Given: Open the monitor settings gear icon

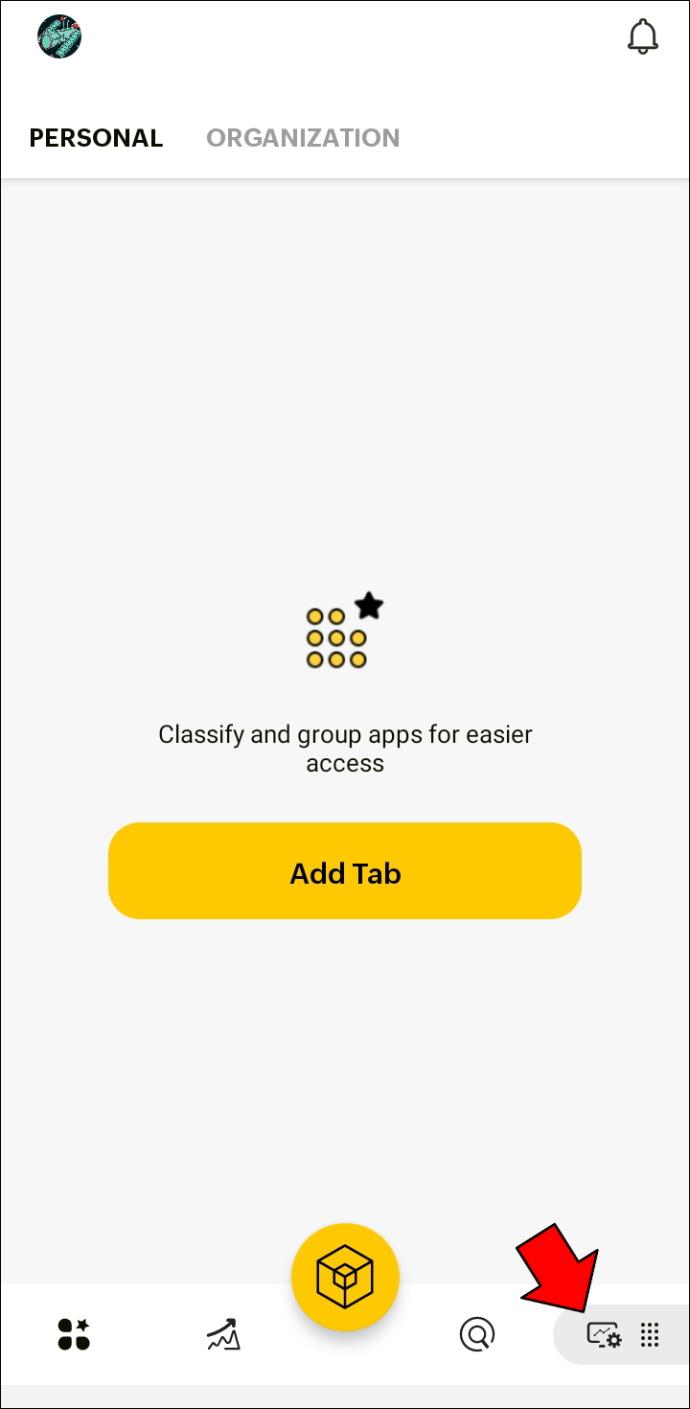Looking at the screenshot, I should [603, 1335].
